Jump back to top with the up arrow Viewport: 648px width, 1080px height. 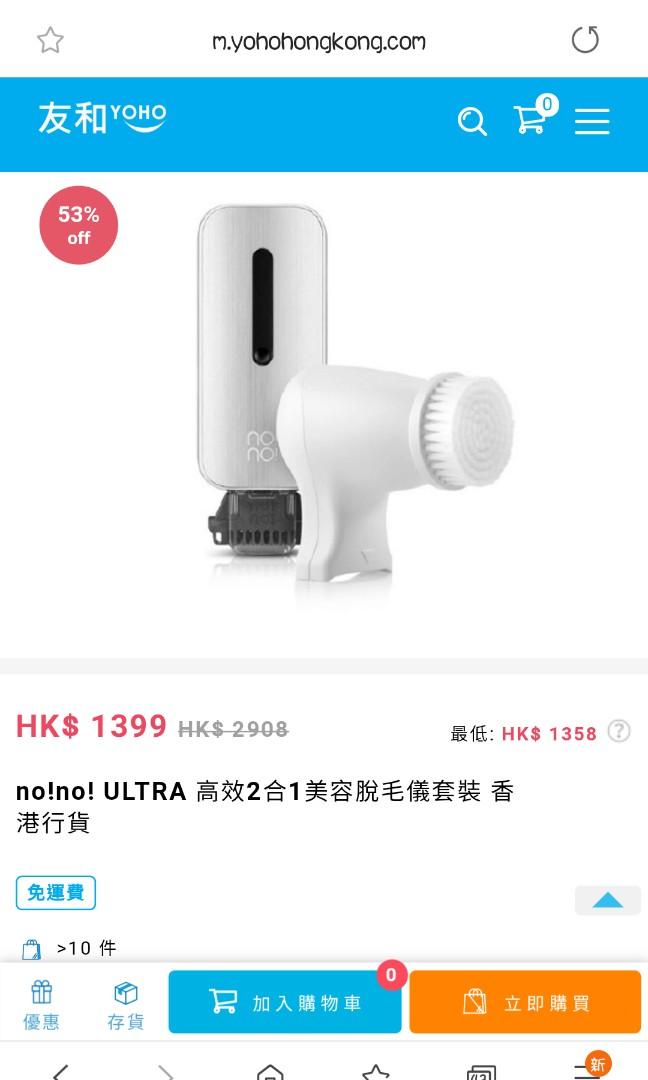pos(607,900)
